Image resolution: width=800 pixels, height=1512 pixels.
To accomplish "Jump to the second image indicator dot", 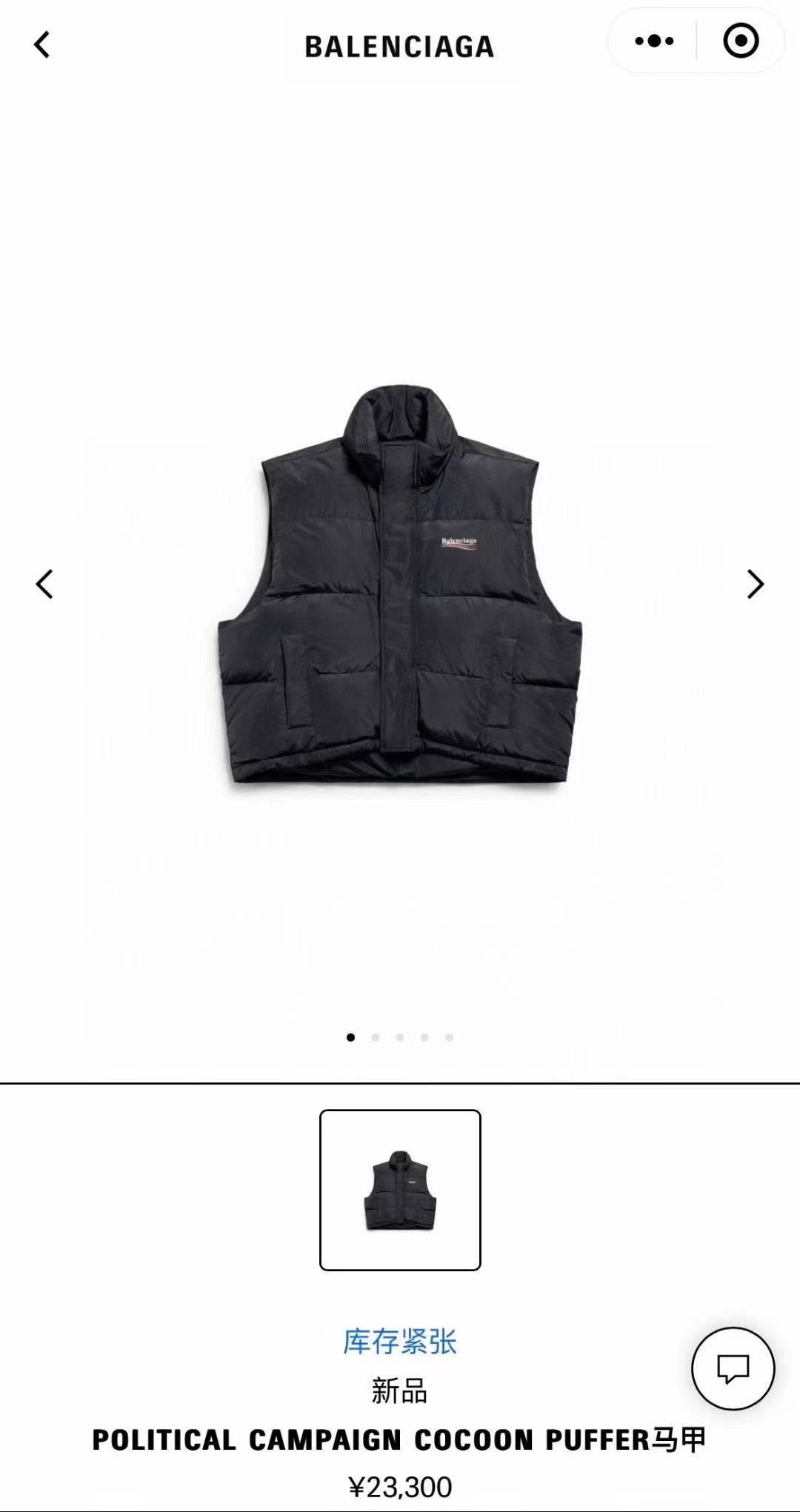I will 376,1037.
